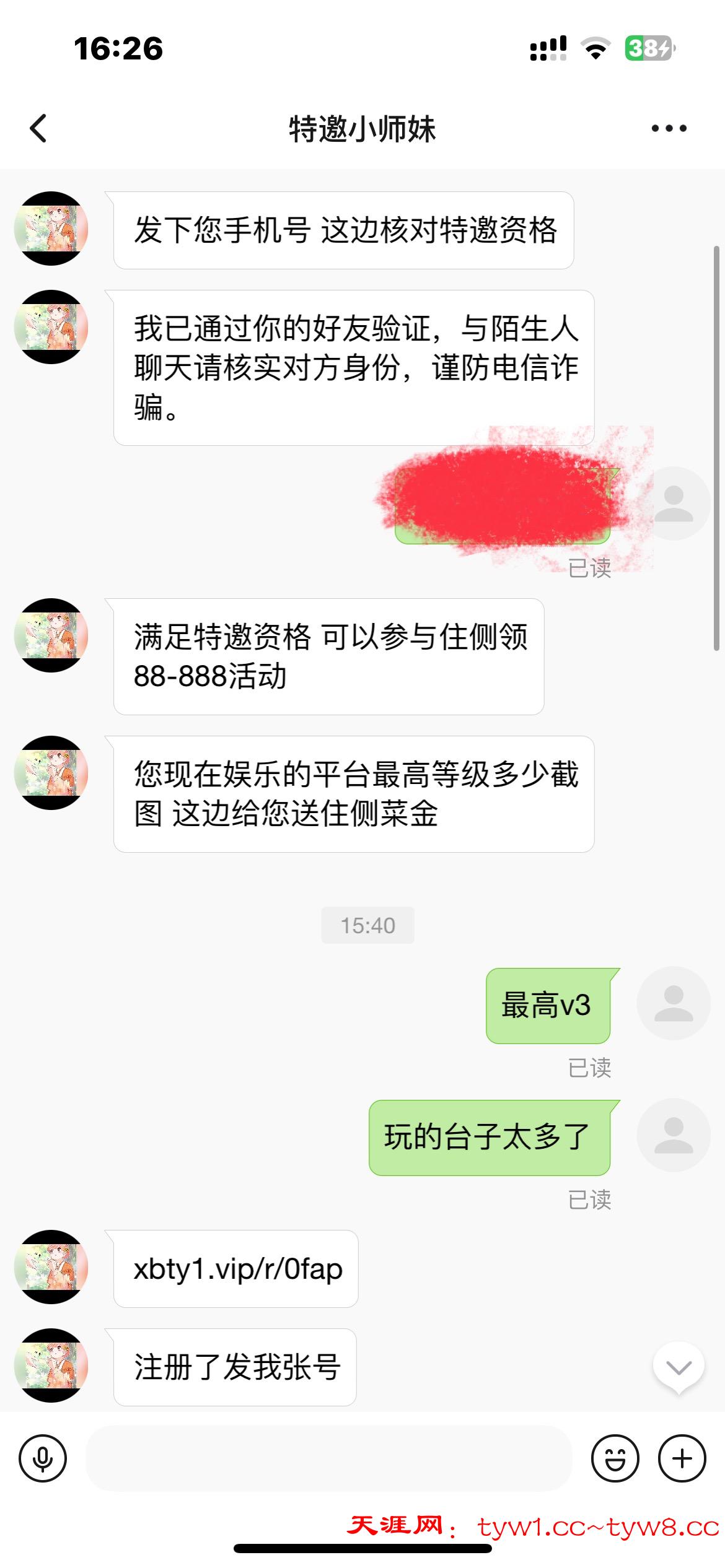This screenshot has height=1568, width=725.
Task: Open the xbty1.vip/r/0fap link message
Action: click(237, 1269)
